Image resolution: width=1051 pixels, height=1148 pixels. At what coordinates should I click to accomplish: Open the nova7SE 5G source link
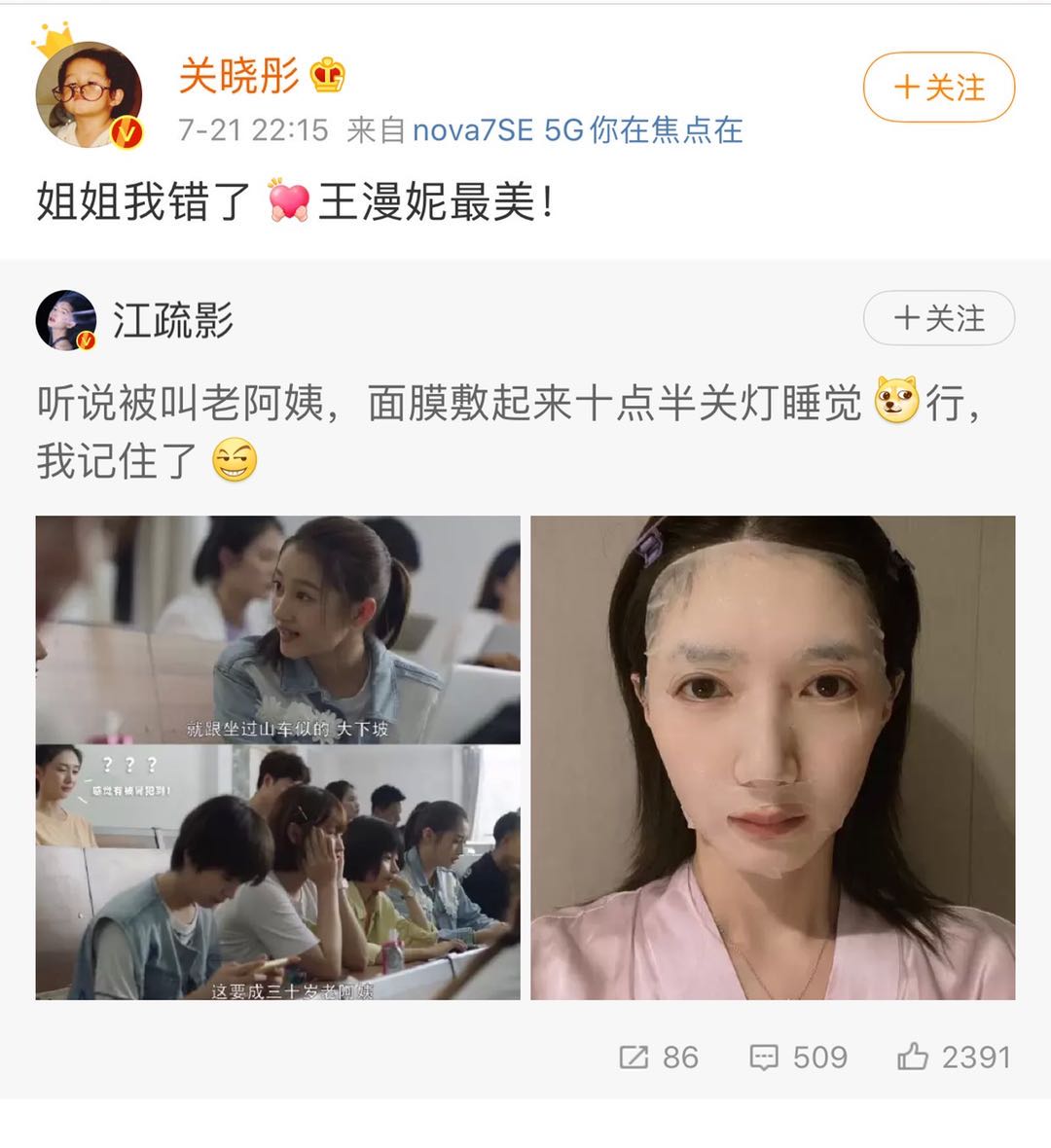point(578,130)
